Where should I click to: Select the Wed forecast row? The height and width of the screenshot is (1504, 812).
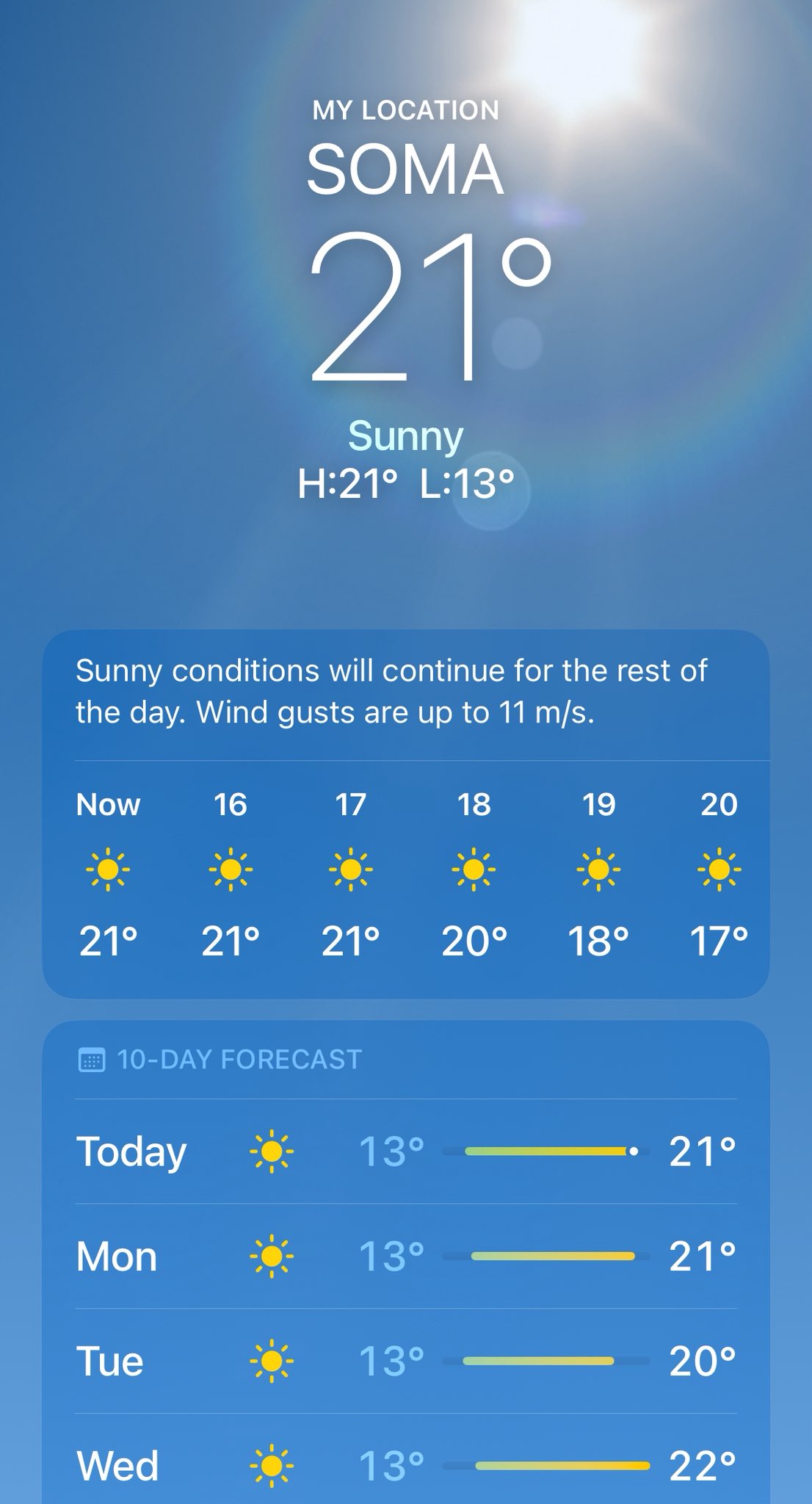pyautogui.click(x=405, y=1459)
